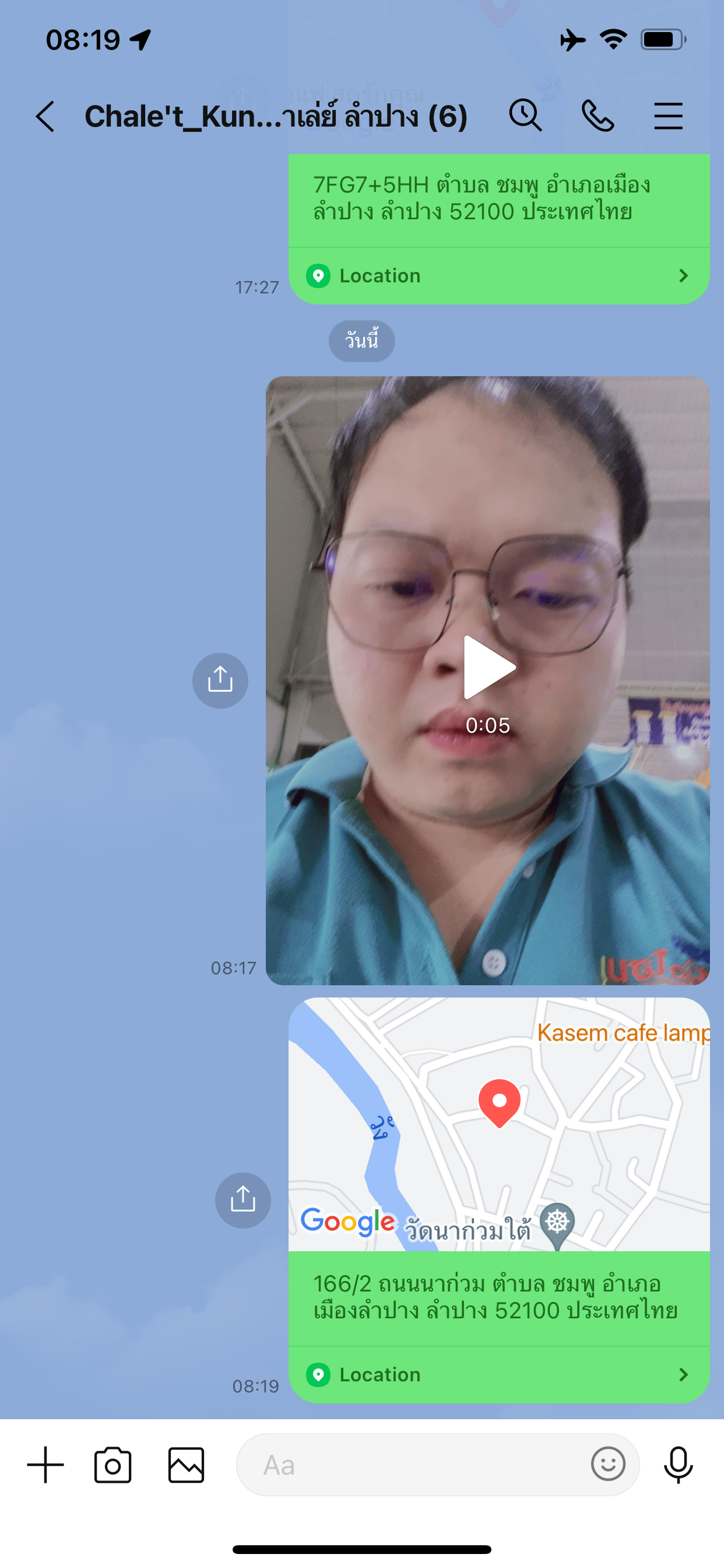724x1568 pixels.
Task: Open the plus attachment menu
Action: point(45,1465)
